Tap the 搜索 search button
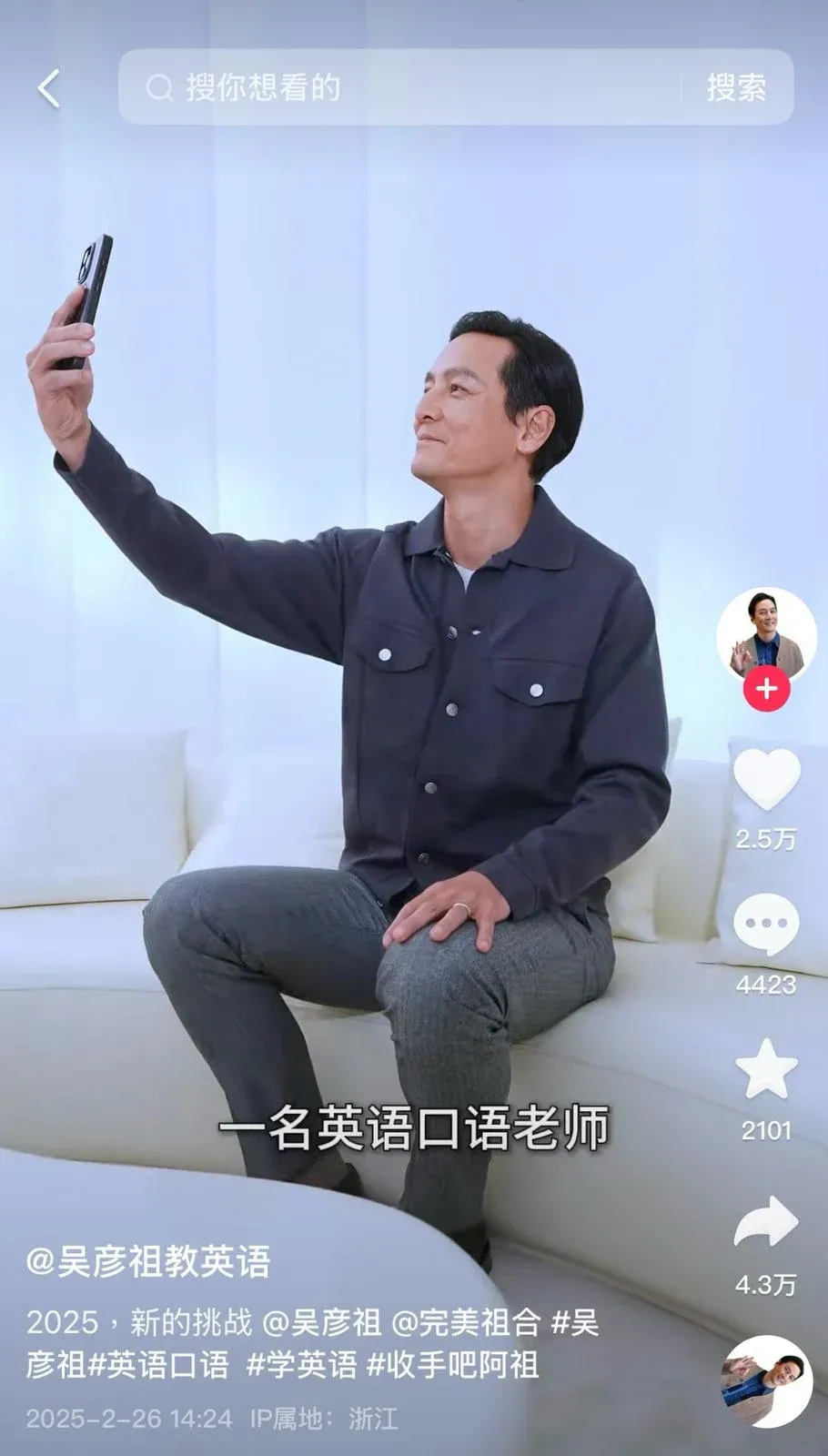The height and width of the screenshot is (1456, 828). coord(736,87)
